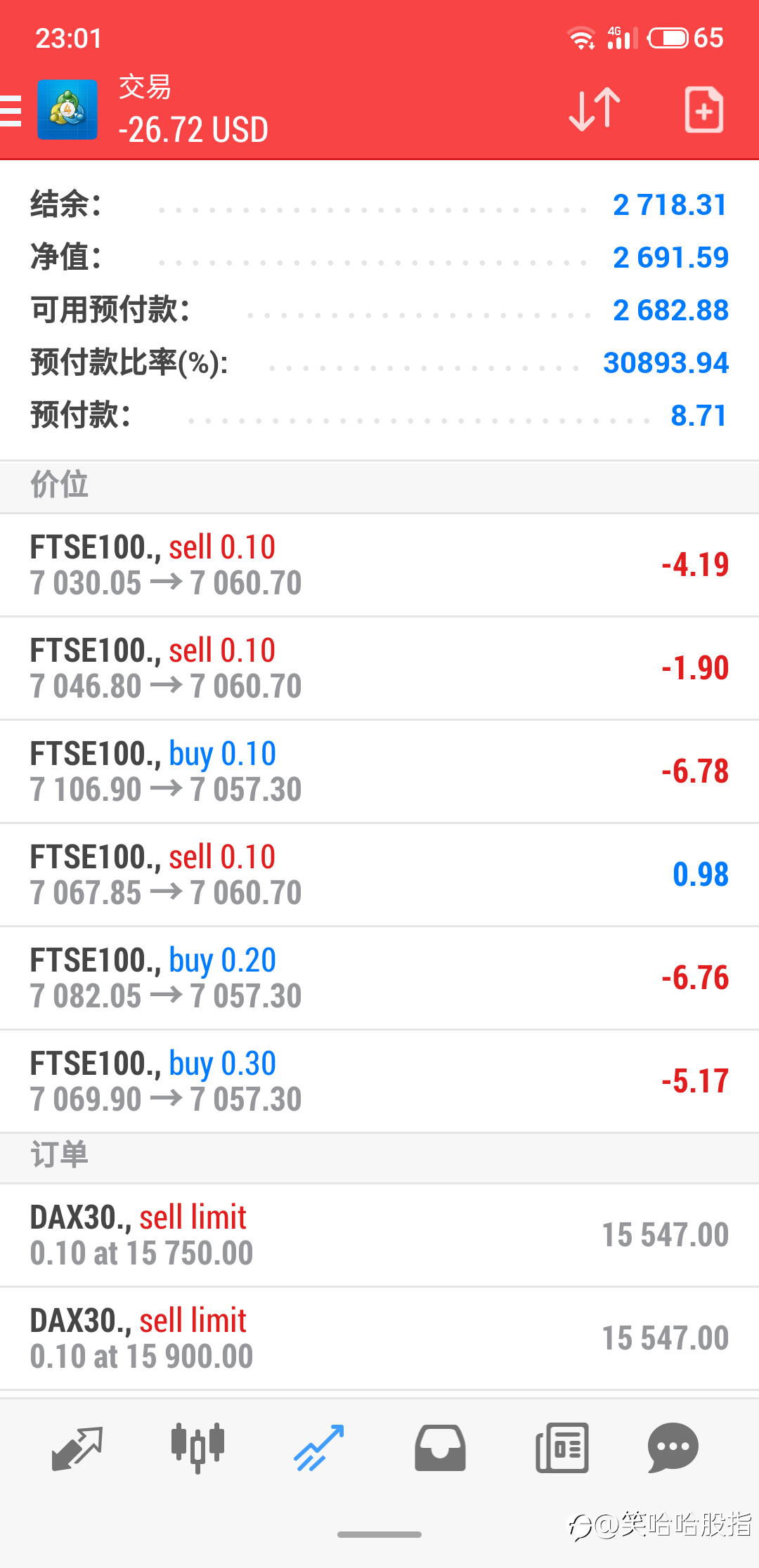Switch to the quotes tab
Viewport: 759px width, 1568px height.
[77, 1448]
